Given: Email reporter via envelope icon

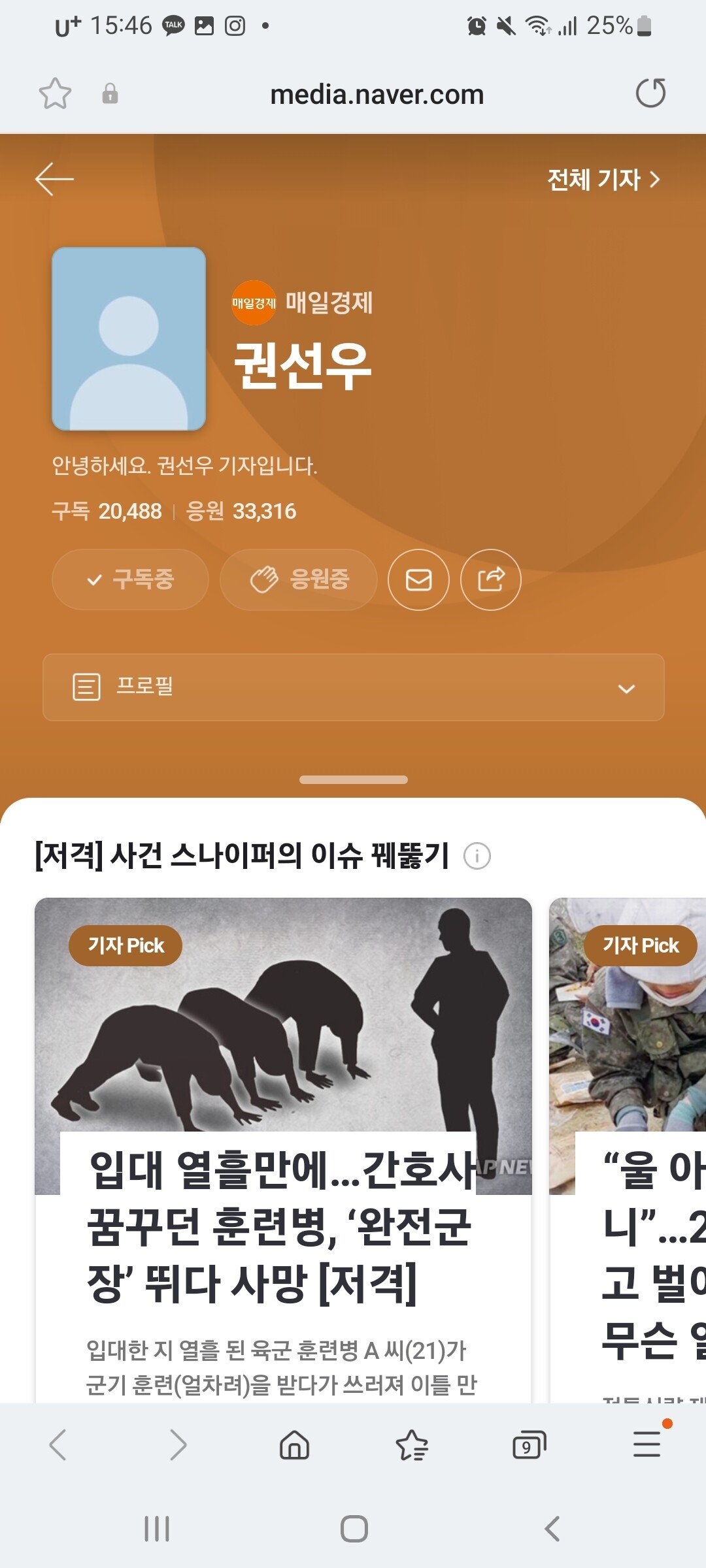Looking at the screenshot, I should pyautogui.click(x=418, y=580).
